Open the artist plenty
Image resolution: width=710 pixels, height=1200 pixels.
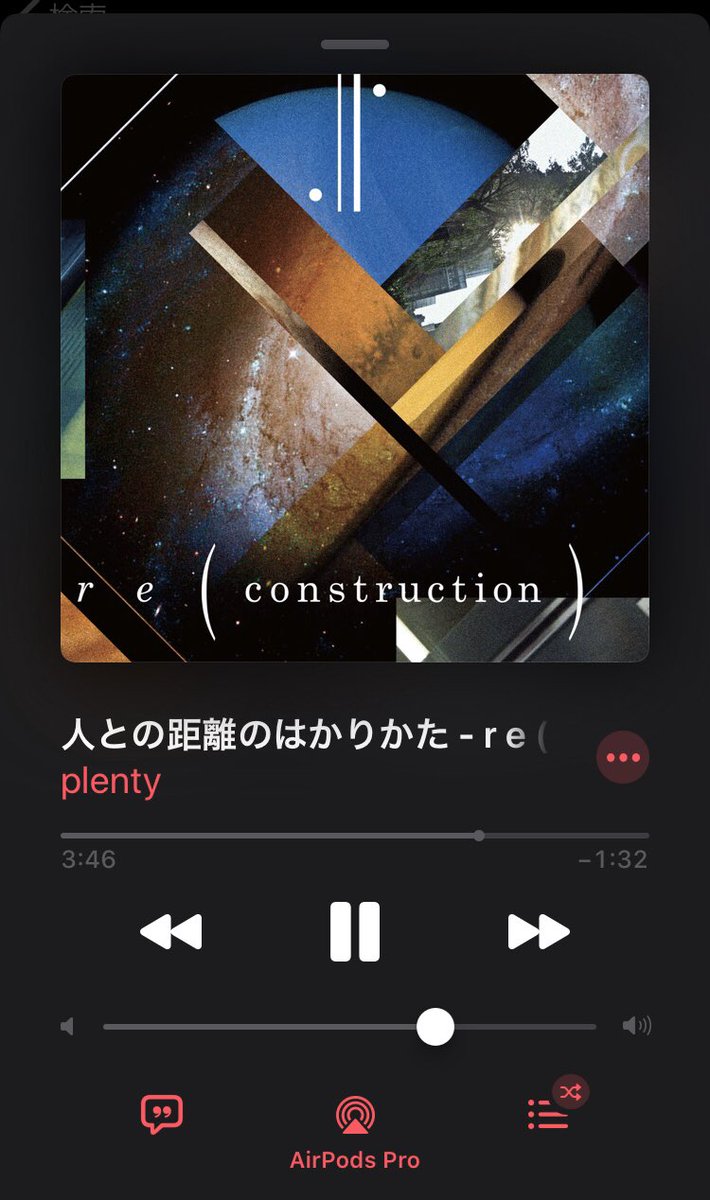tap(111, 781)
